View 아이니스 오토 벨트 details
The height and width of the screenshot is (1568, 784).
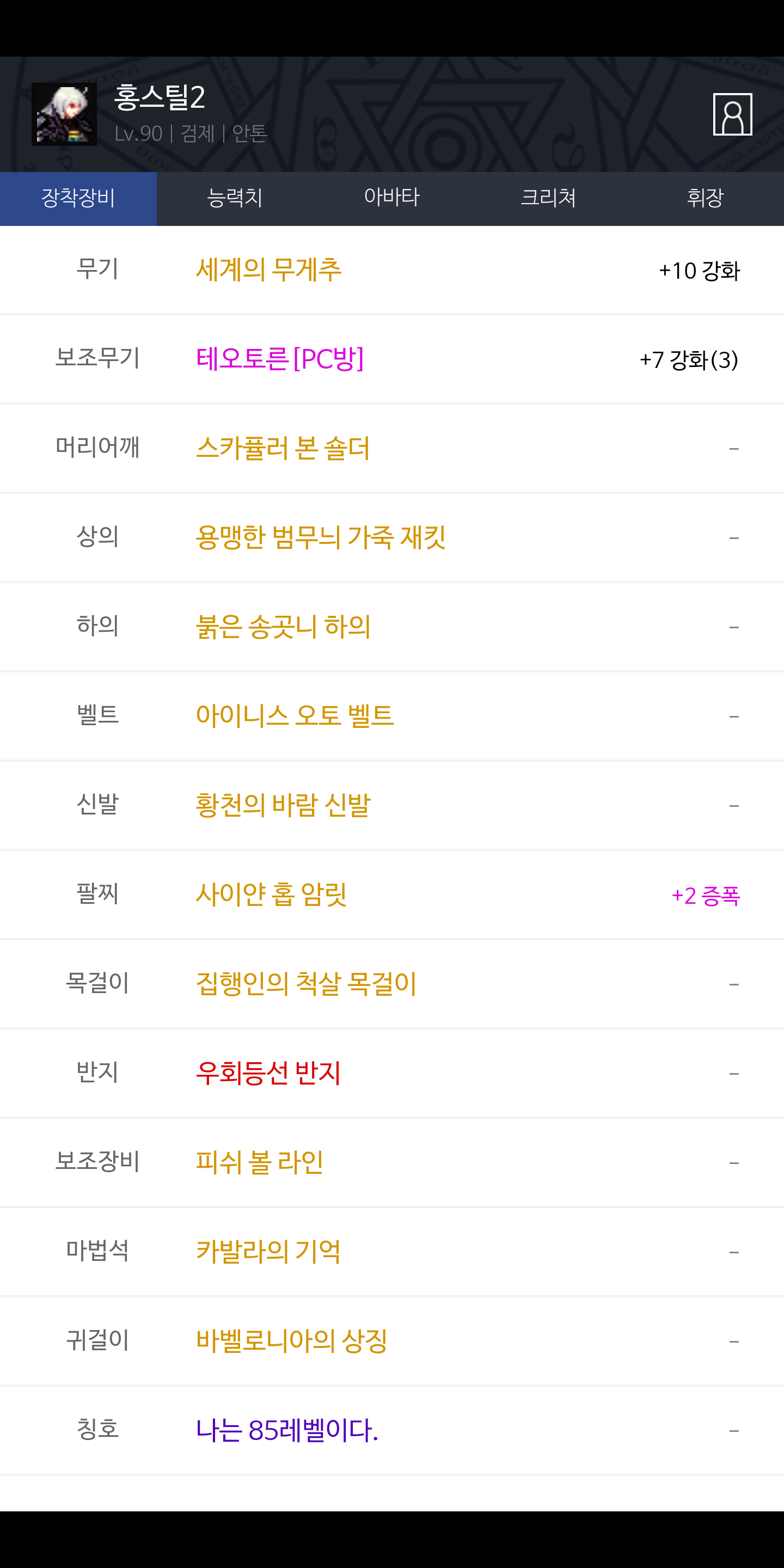click(x=295, y=716)
